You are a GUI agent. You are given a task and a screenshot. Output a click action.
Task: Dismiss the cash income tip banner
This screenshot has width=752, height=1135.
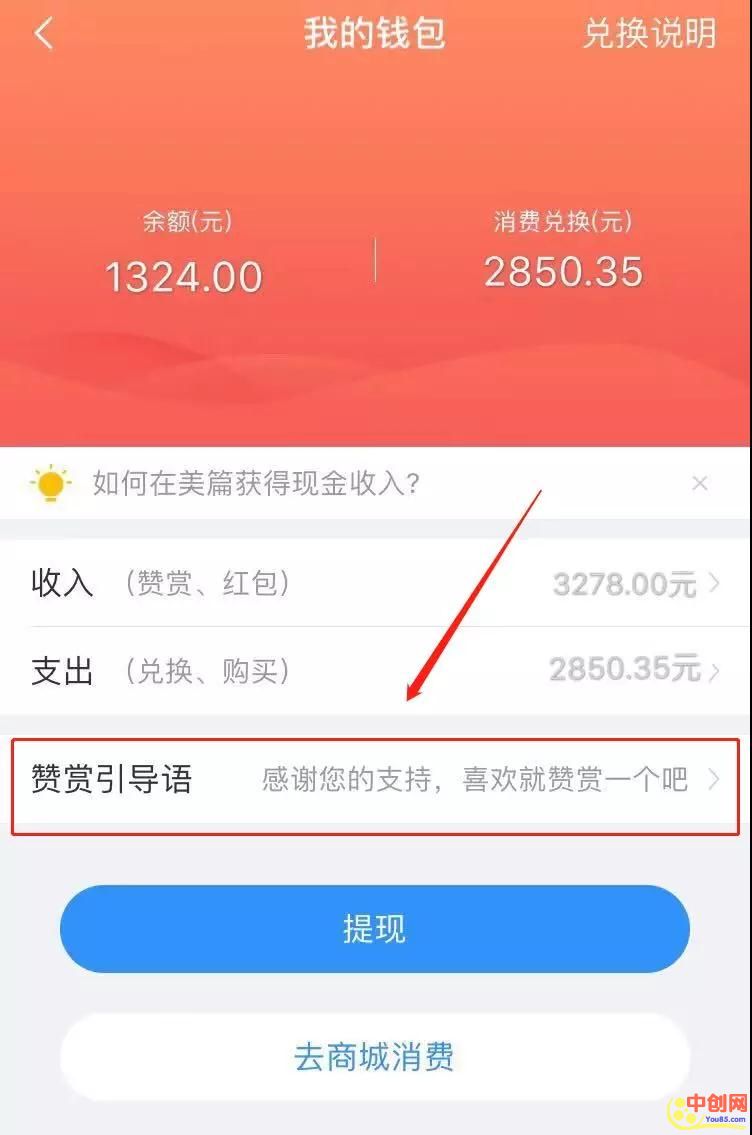[700, 484]
